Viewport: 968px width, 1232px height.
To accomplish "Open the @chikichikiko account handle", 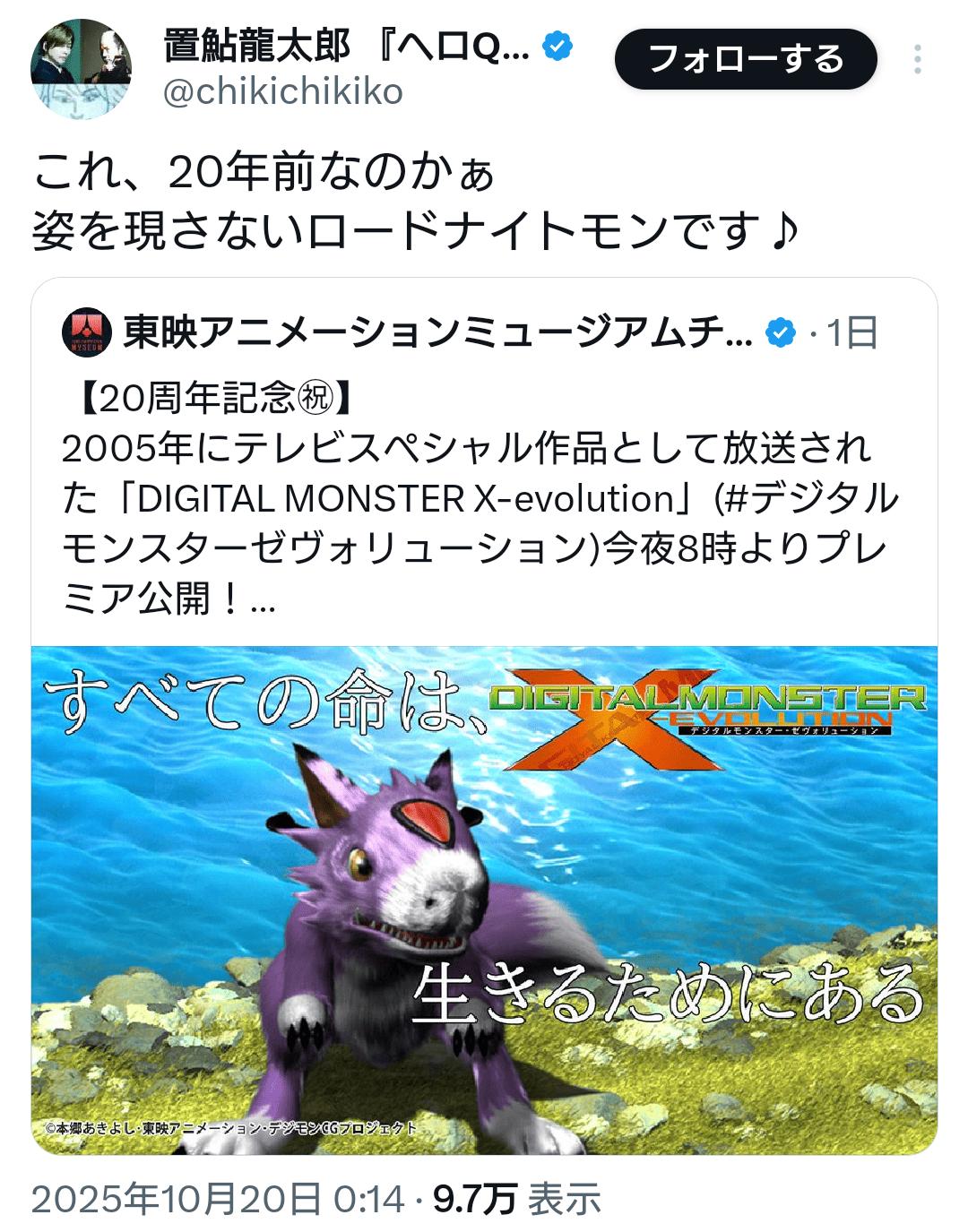I will pos(283,92).
